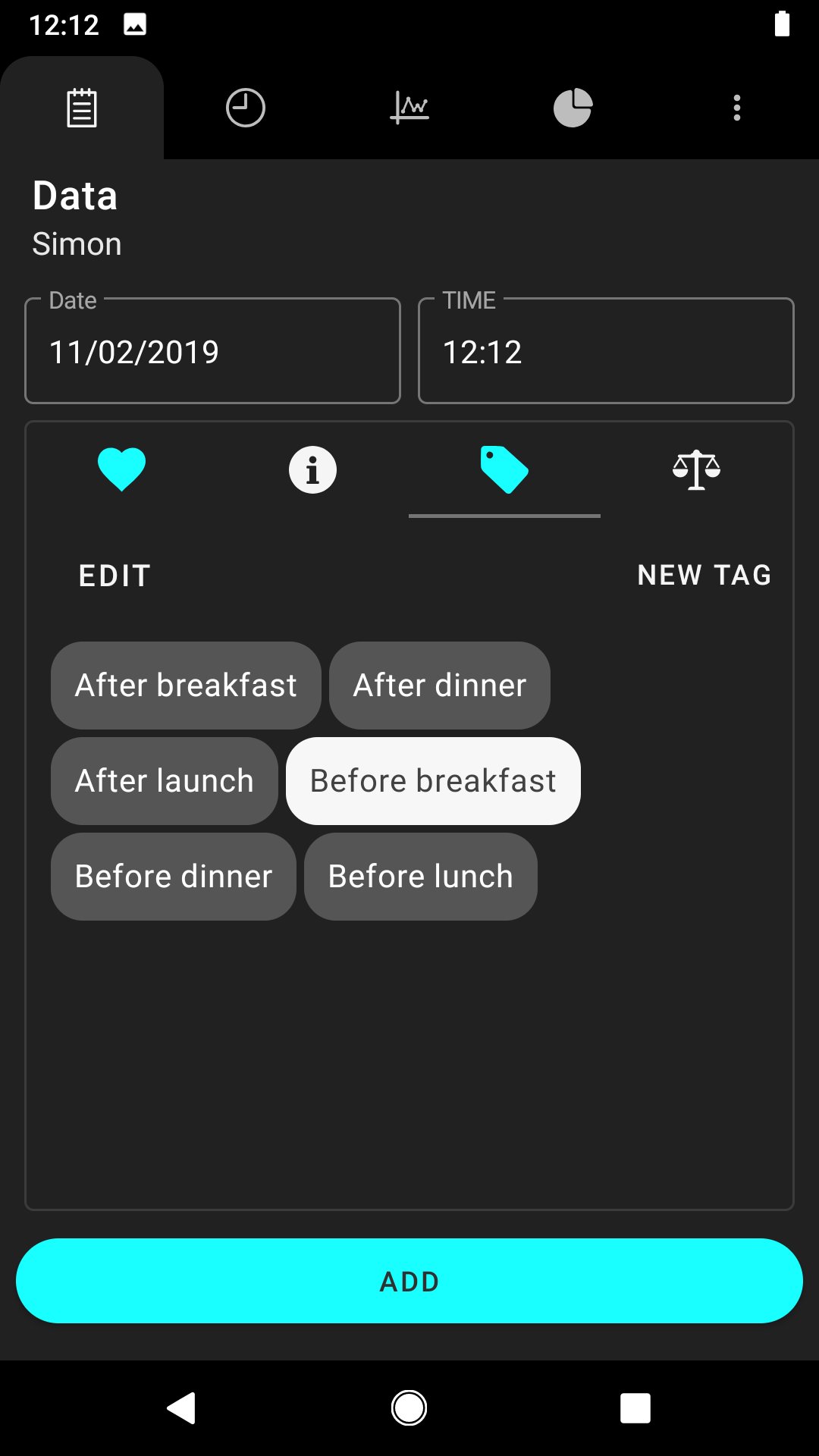Switch to the heart measurements section

coord(121,469)
